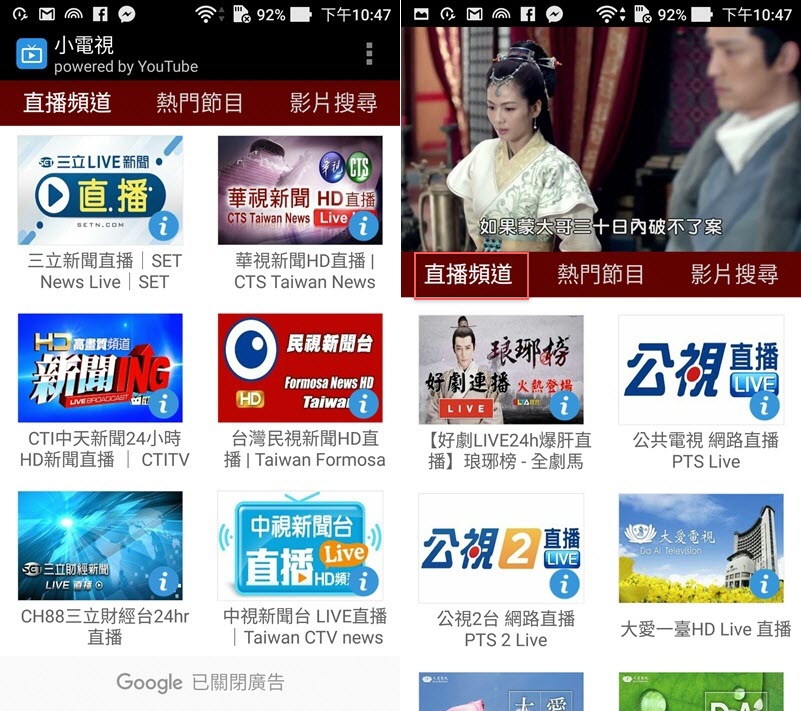Screen dimensions: 801x711
Task: Watch 台灣民視新聞HD直播 Taiwan Formosa channel
Action: tap(300, 368)
